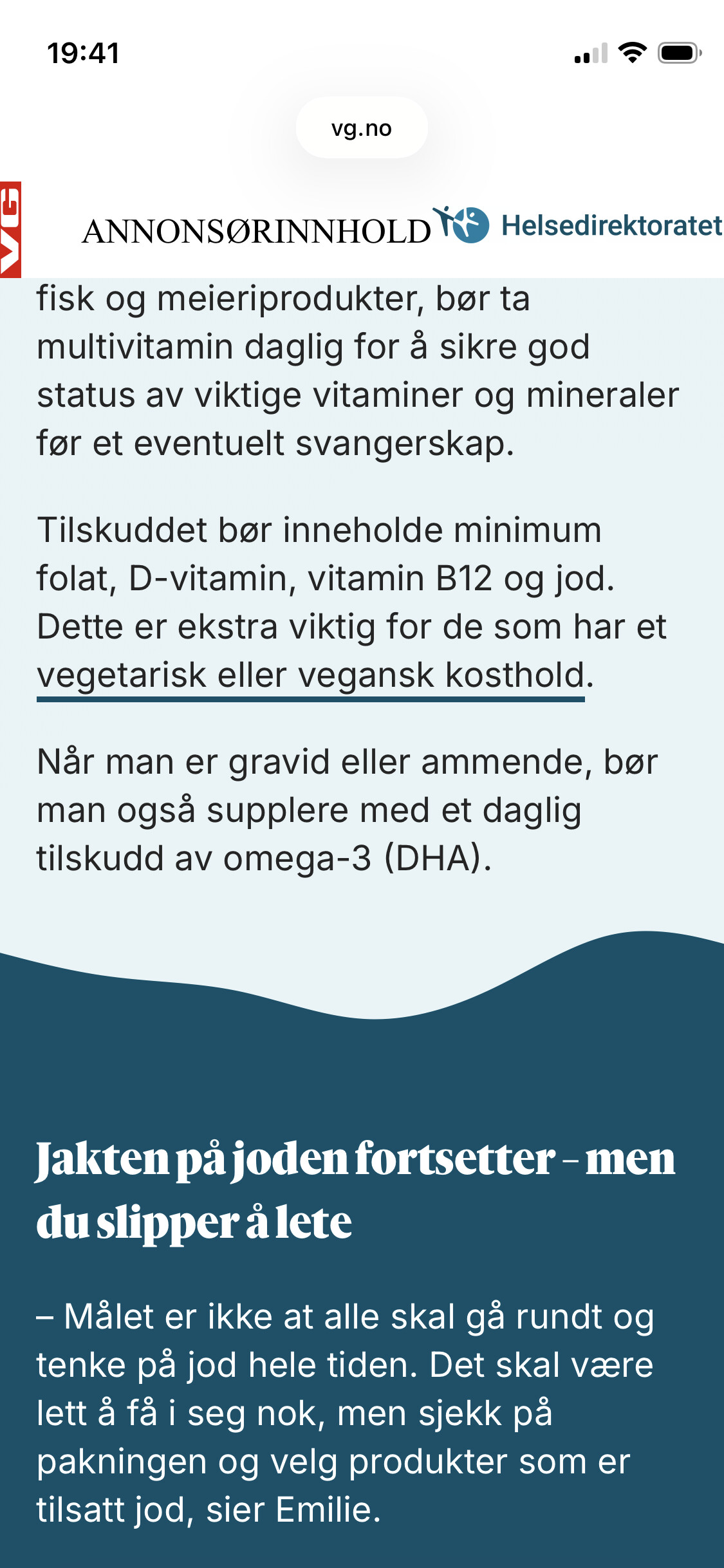
Task: Go to the VG home page logo
Action: tap(10, 230)
